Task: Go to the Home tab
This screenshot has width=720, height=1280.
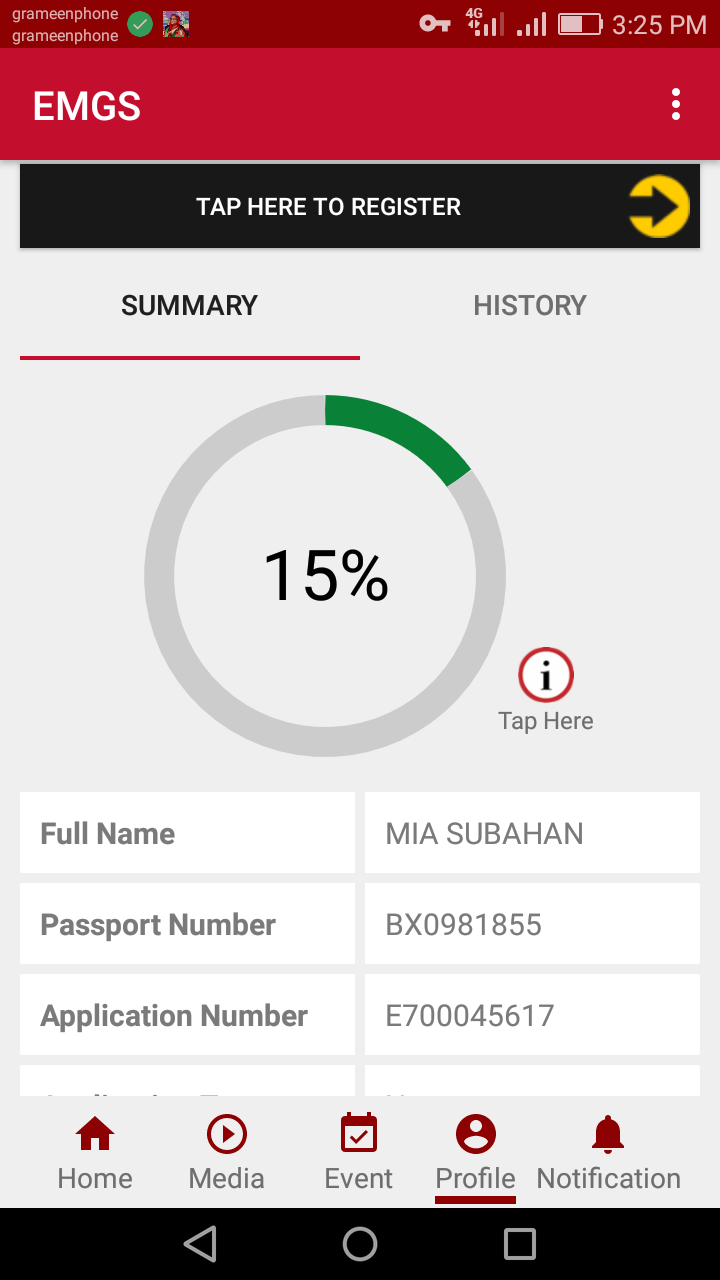Action: pyautogui.click(x=95, y=1153)
